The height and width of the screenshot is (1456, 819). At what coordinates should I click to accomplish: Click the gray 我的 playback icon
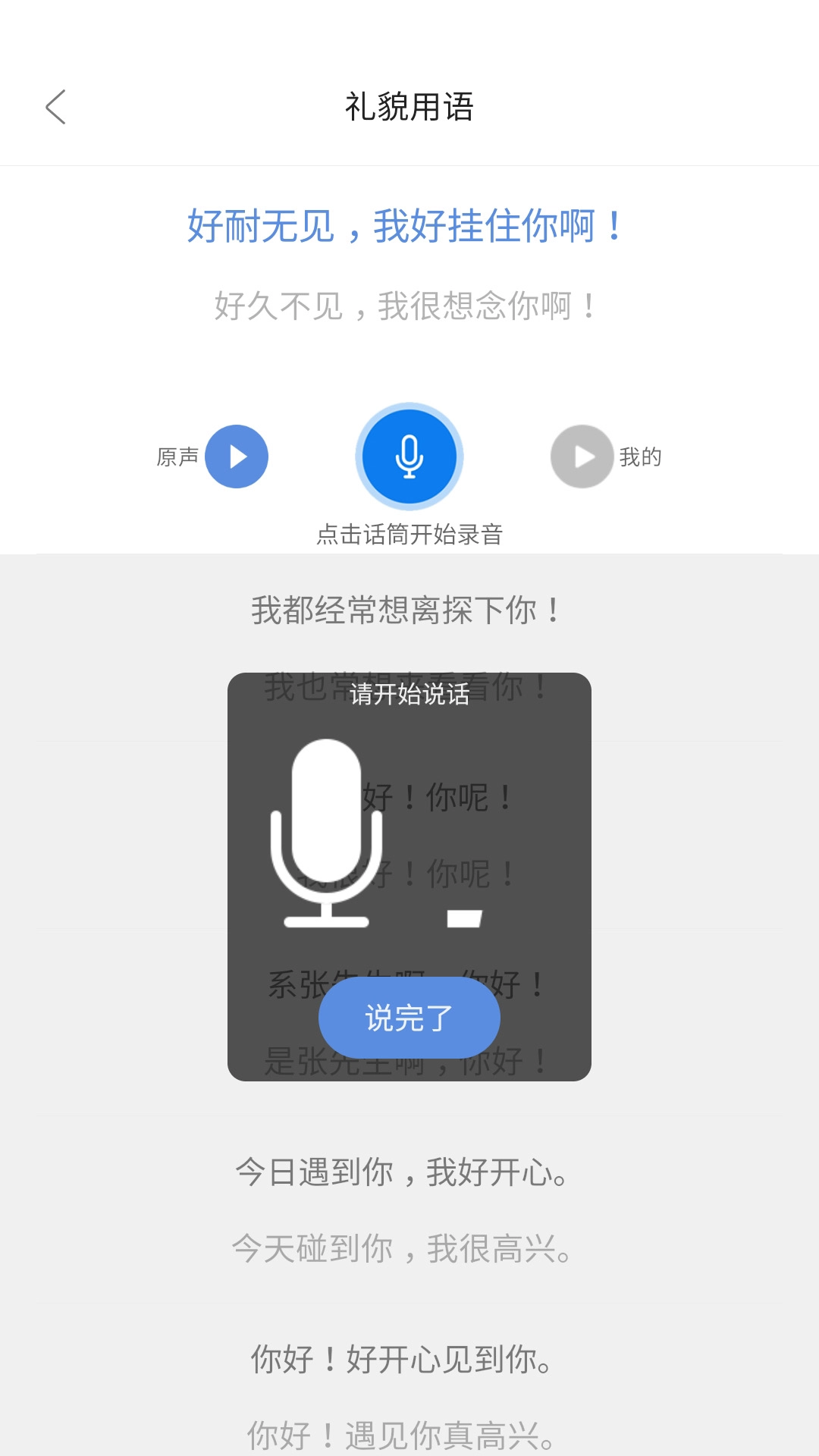pyautogui.click(x=582, y=456)
